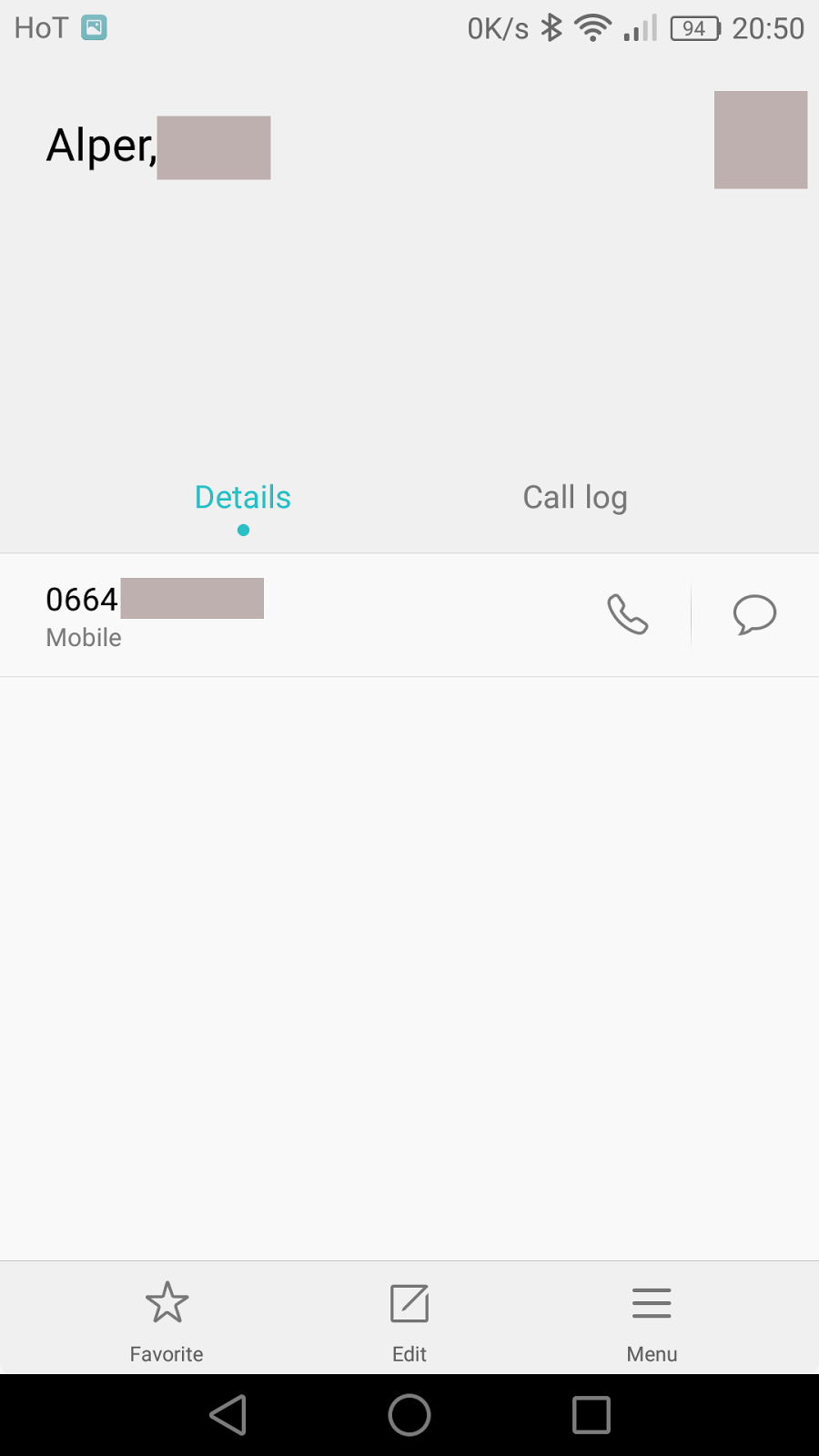Go to the home screen
819x1456 pixels.
pos(409,1415)
